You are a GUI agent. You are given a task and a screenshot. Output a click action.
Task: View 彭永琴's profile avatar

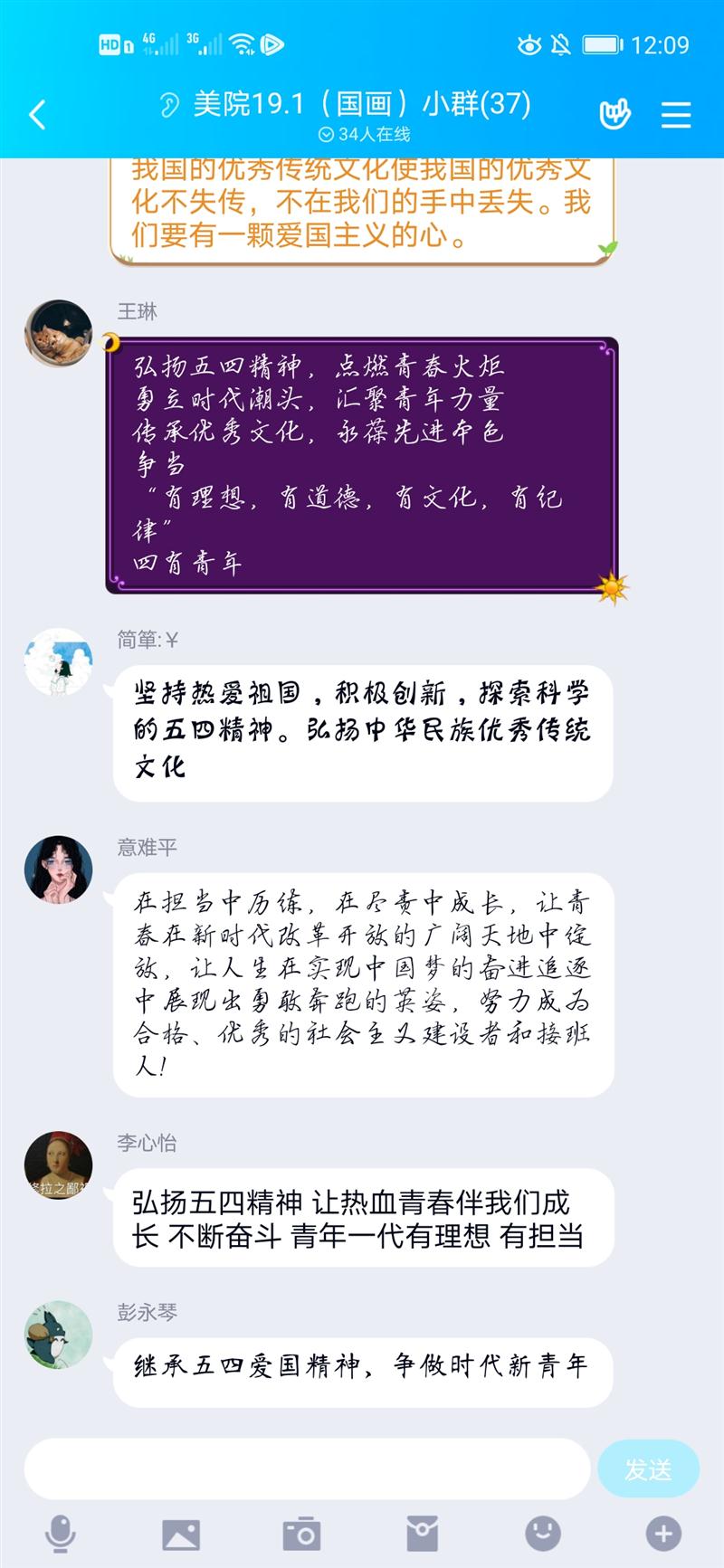58,1335
